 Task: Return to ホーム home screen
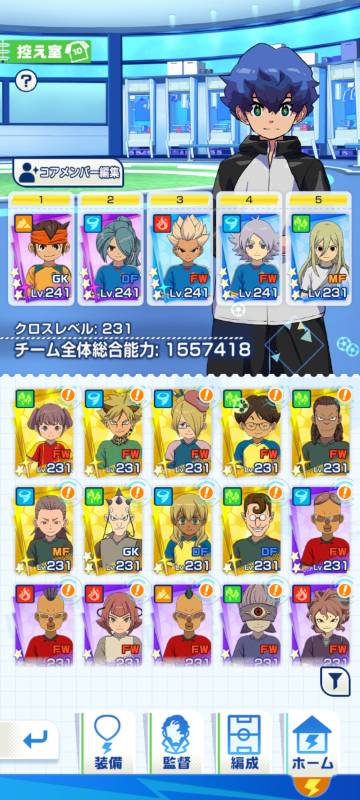(312, 742)
